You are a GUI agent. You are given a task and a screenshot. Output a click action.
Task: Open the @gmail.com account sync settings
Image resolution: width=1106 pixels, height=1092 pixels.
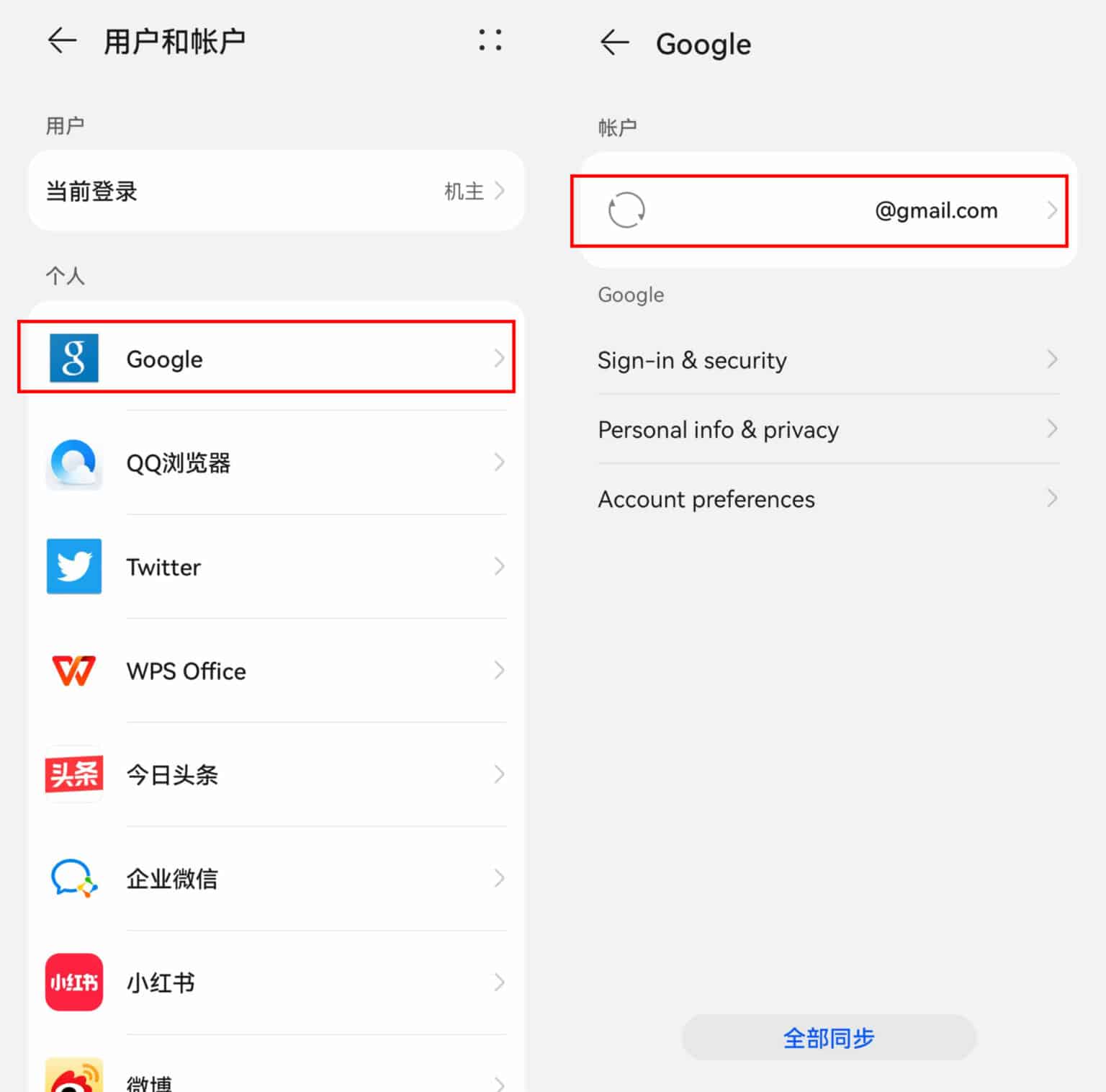(x=819, y=211)
